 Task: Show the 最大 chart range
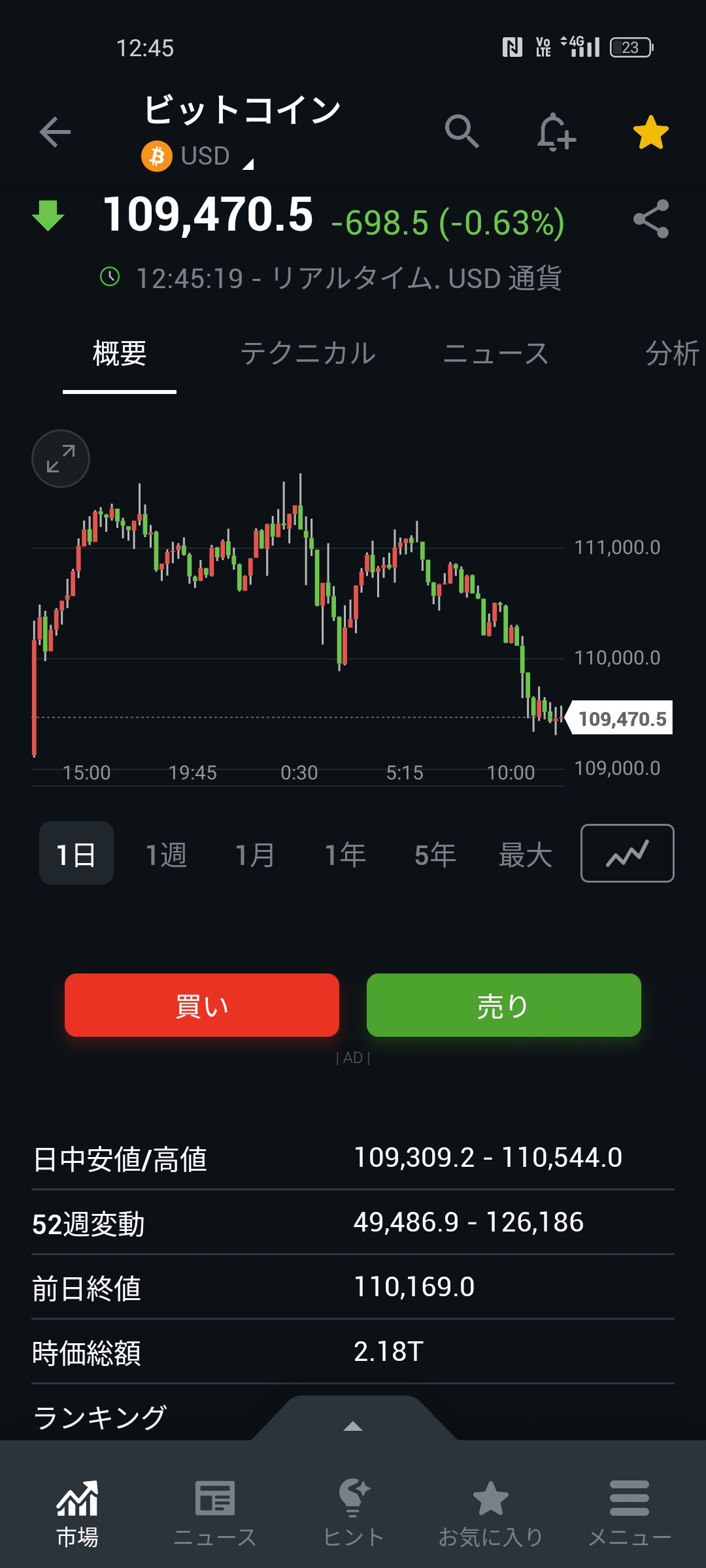525,854
